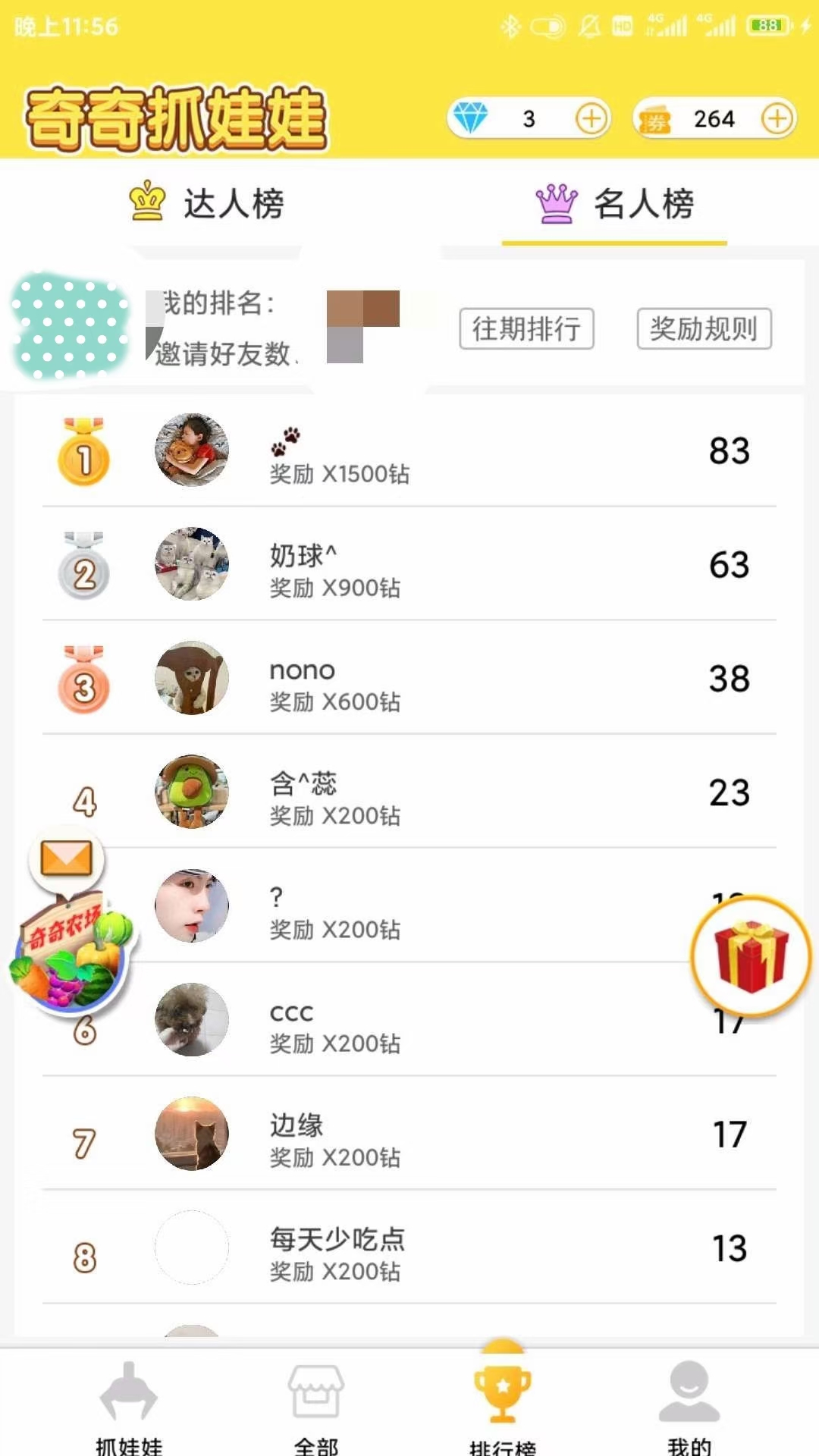View the 奖励规则 reward rules
The image size is (819, 1456).
point(704,328)
